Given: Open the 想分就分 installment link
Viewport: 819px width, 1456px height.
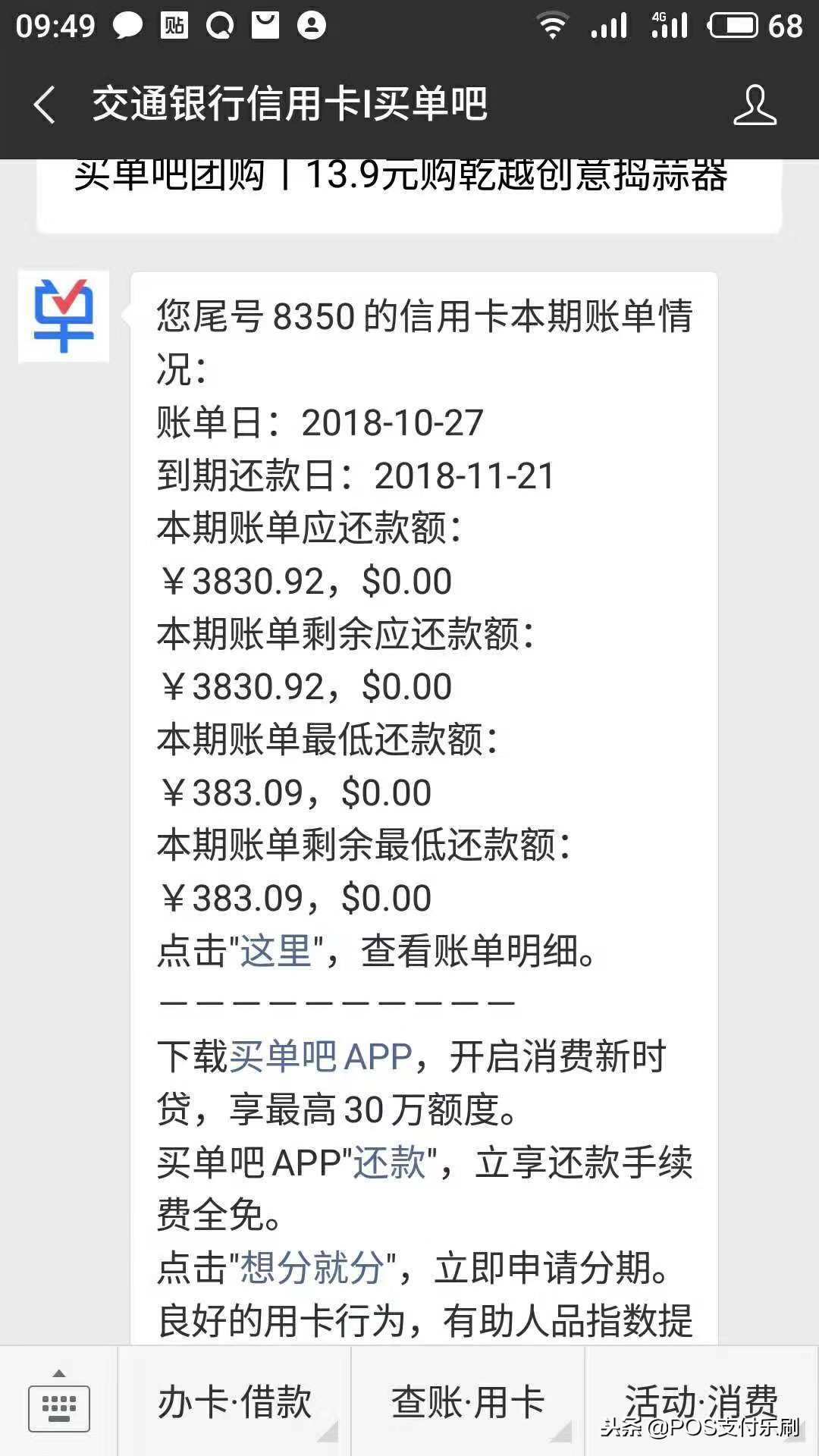Looking at the screenshot, I should (x=312, y=1268).
